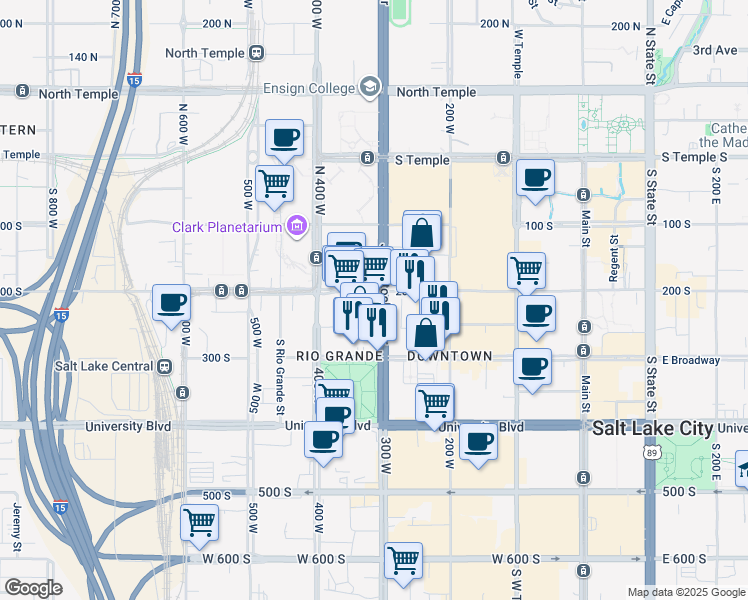Tap the coffee marker just below S Temple near Main St
Screen dimensions: 748x600
(535, 181)
